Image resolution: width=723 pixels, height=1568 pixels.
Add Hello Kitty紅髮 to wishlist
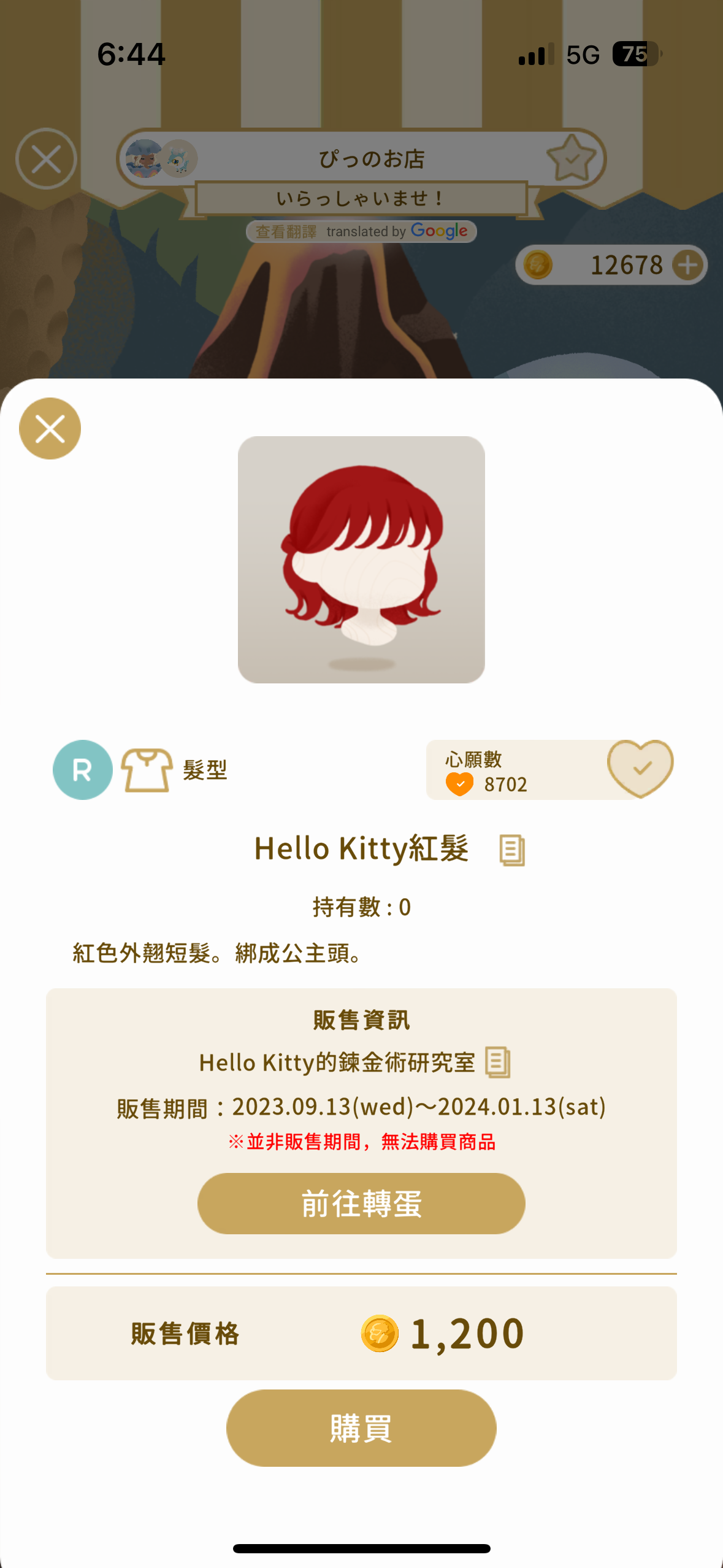[x=640, y=768]
